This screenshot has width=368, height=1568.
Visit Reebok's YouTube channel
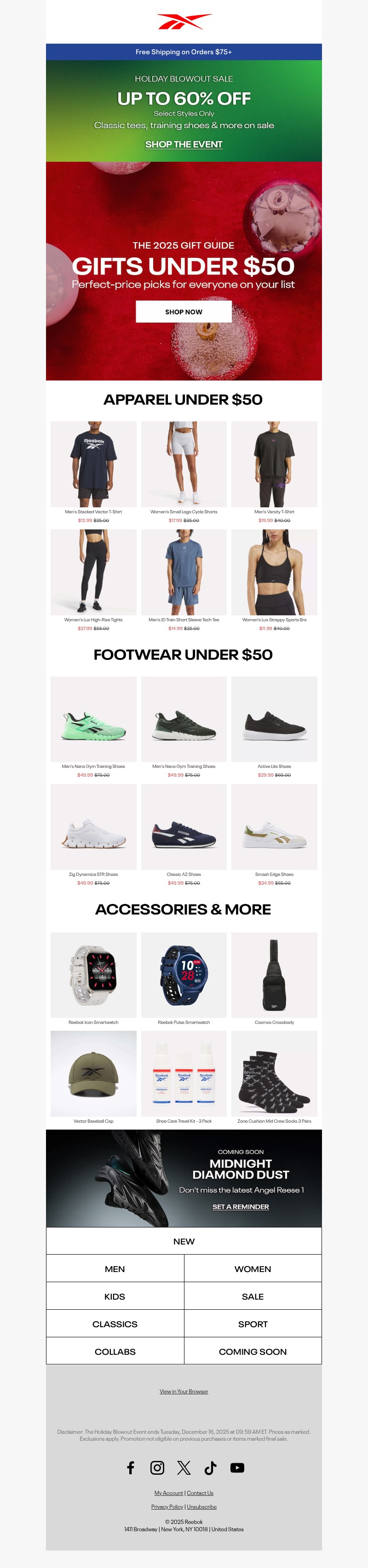click(x=237, y=1467)
